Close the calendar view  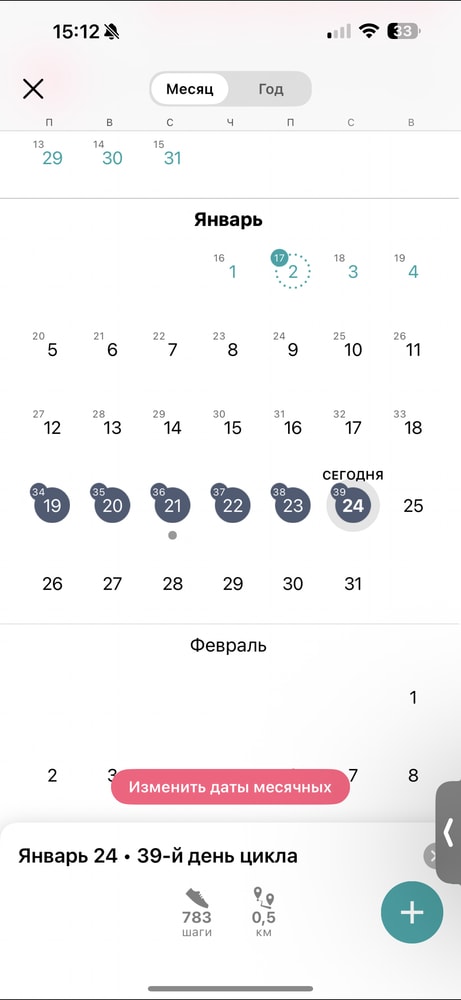(x=33, y=89)
